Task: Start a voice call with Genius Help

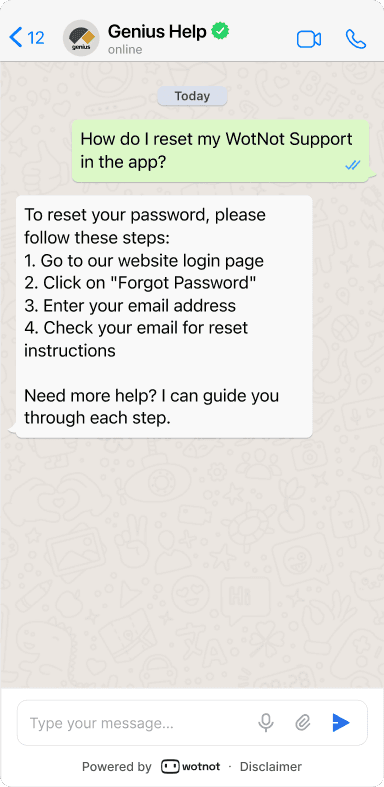Action: coord(356,39)
